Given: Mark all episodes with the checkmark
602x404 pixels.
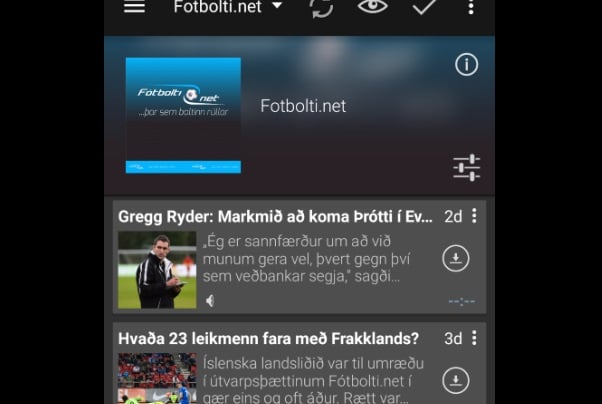Looking at the screenshot, I should point(424,7).
